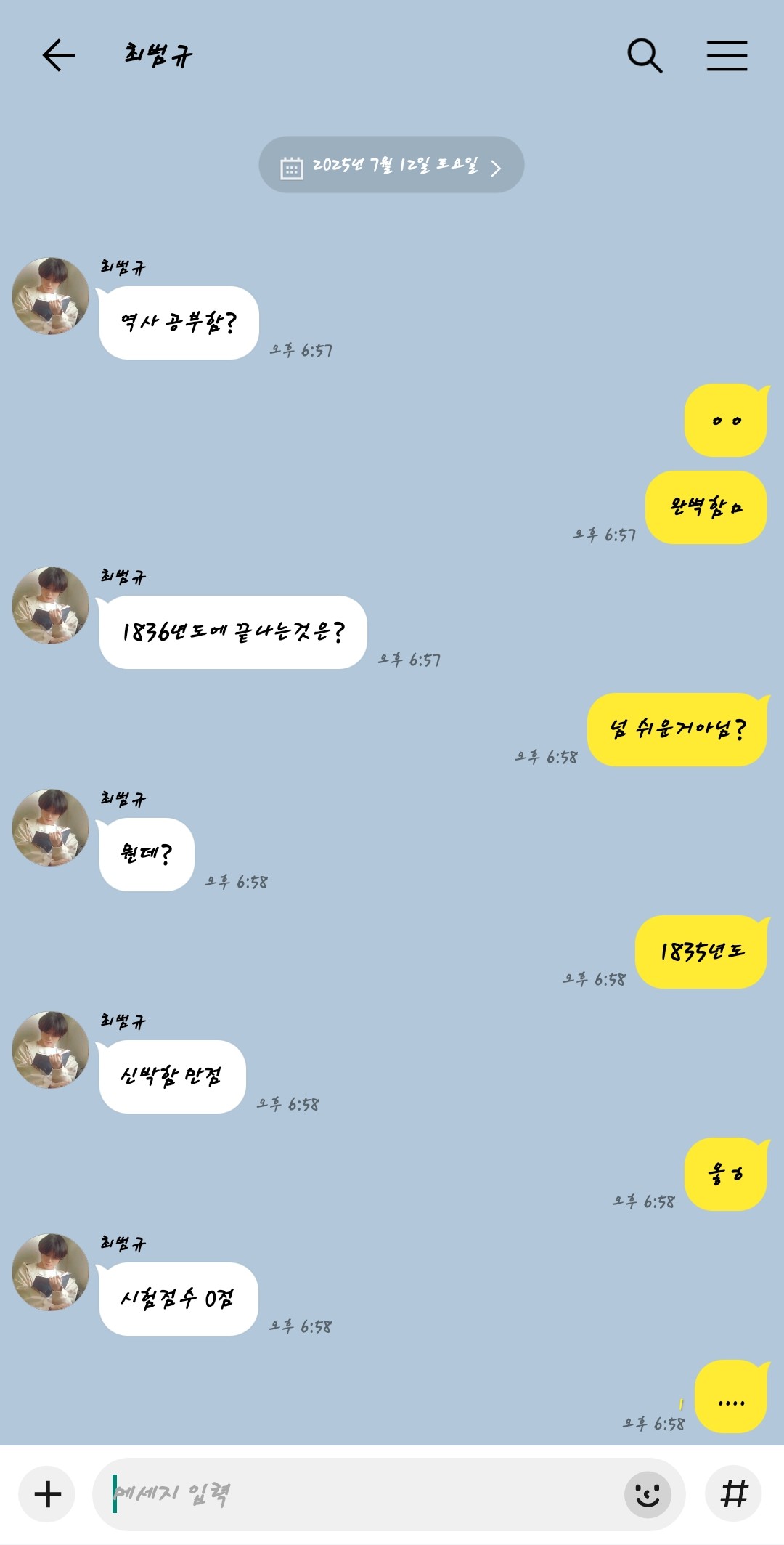784x1545 pixels.
Task: Open the emoticon picker
Action: [x=648, y=1494]
